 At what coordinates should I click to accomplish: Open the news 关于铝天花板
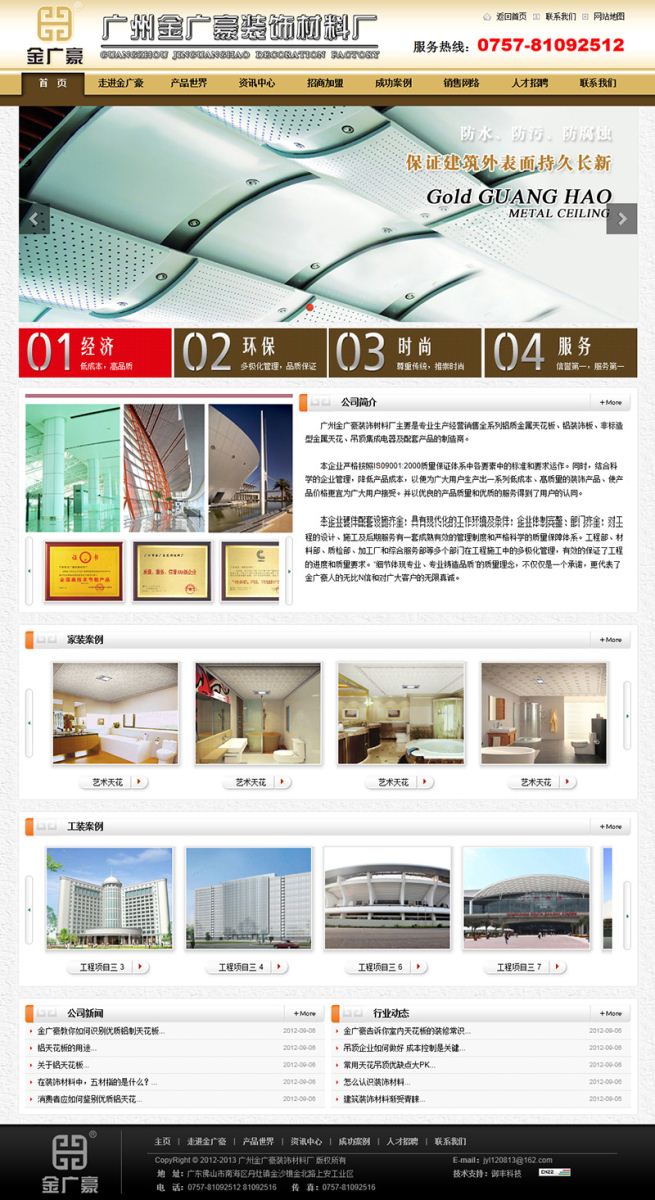coord(61,1065)
